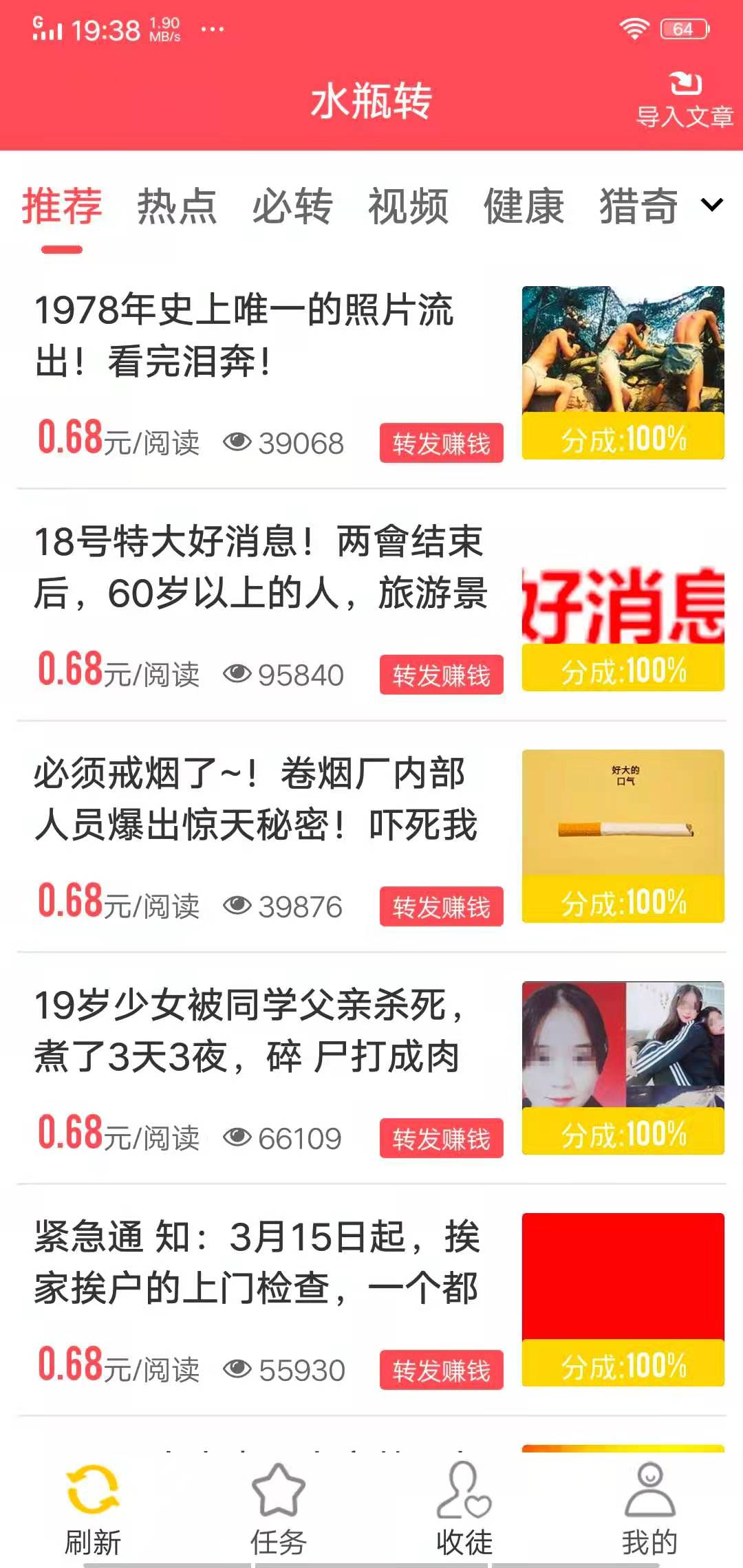Viewport: 743px width, 1568px height.
Task: Open the 视频 tab
Action: point(409,204)
